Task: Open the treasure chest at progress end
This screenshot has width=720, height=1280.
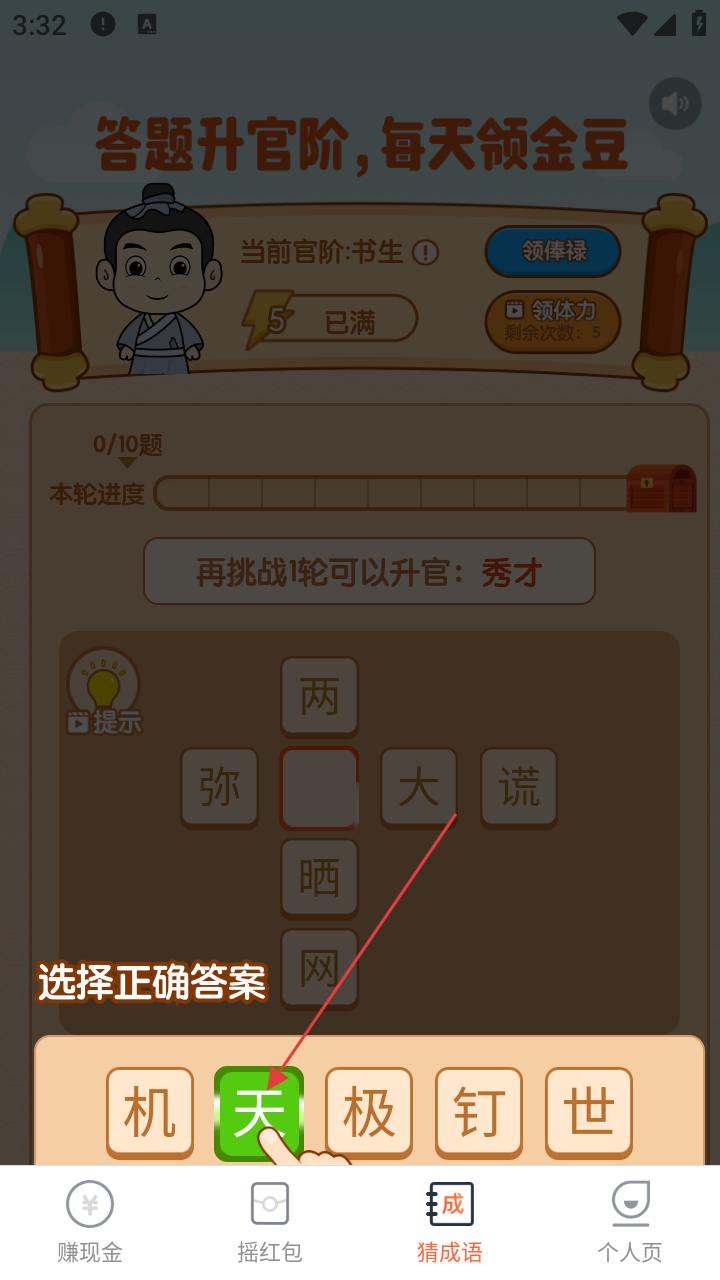Action: (661, 489)
